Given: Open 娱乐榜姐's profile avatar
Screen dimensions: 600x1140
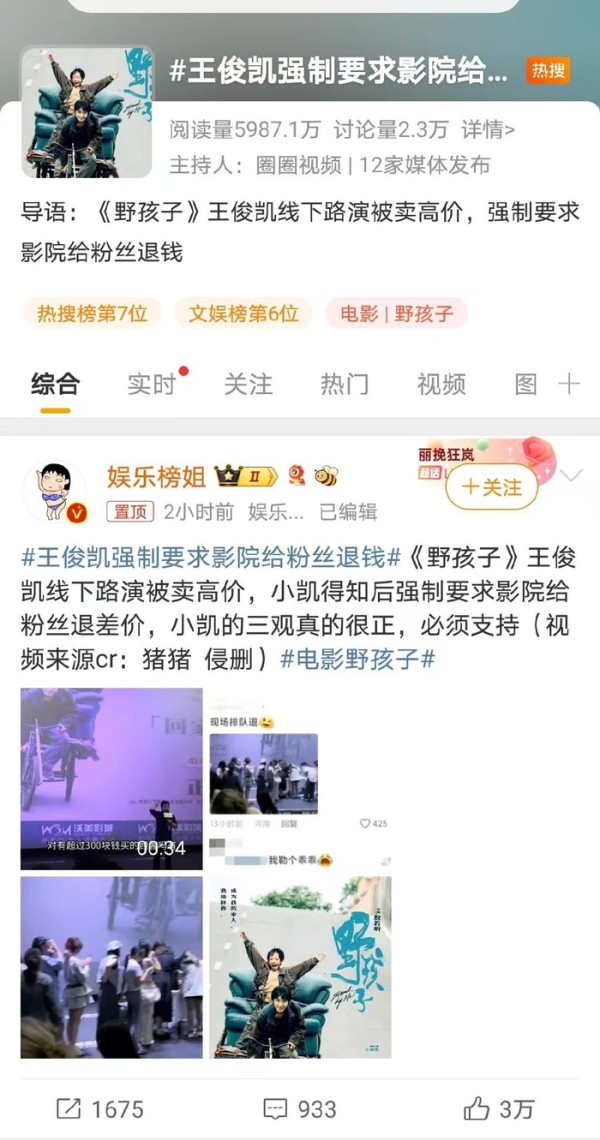Looking at the screenshot, I should click(55, 491).
